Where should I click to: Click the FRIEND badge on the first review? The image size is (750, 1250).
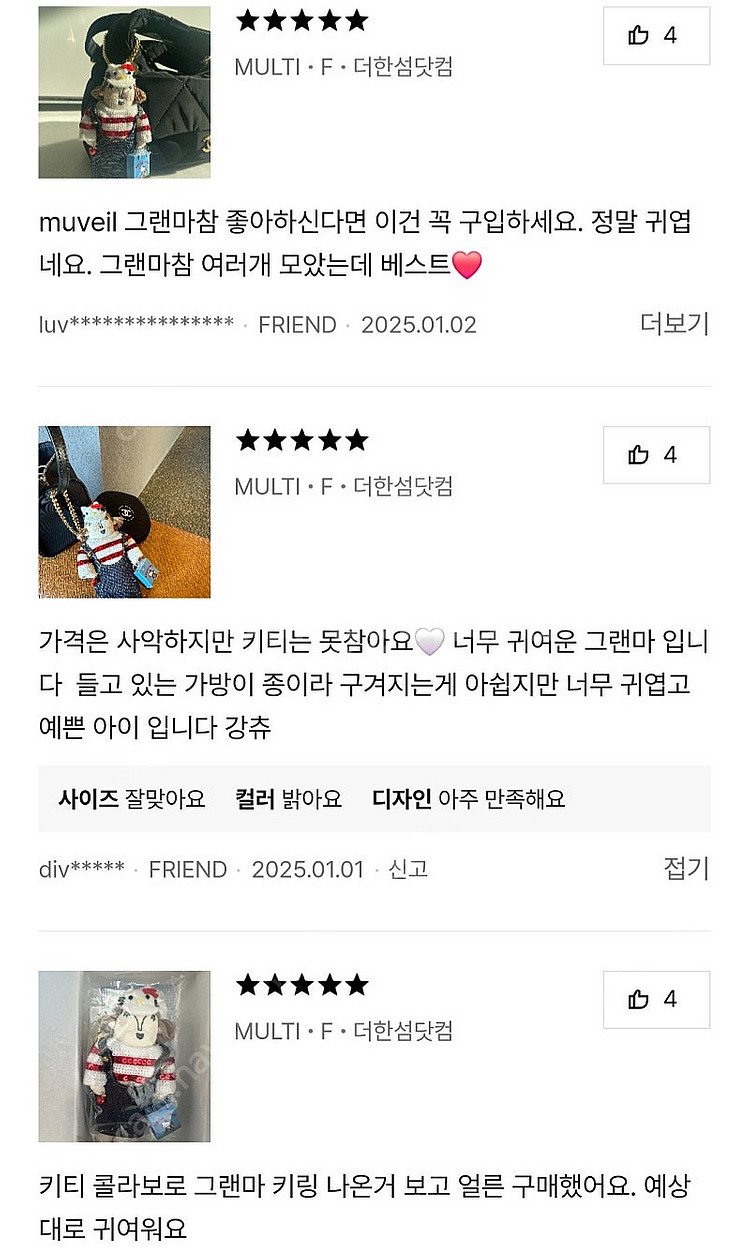298,325
